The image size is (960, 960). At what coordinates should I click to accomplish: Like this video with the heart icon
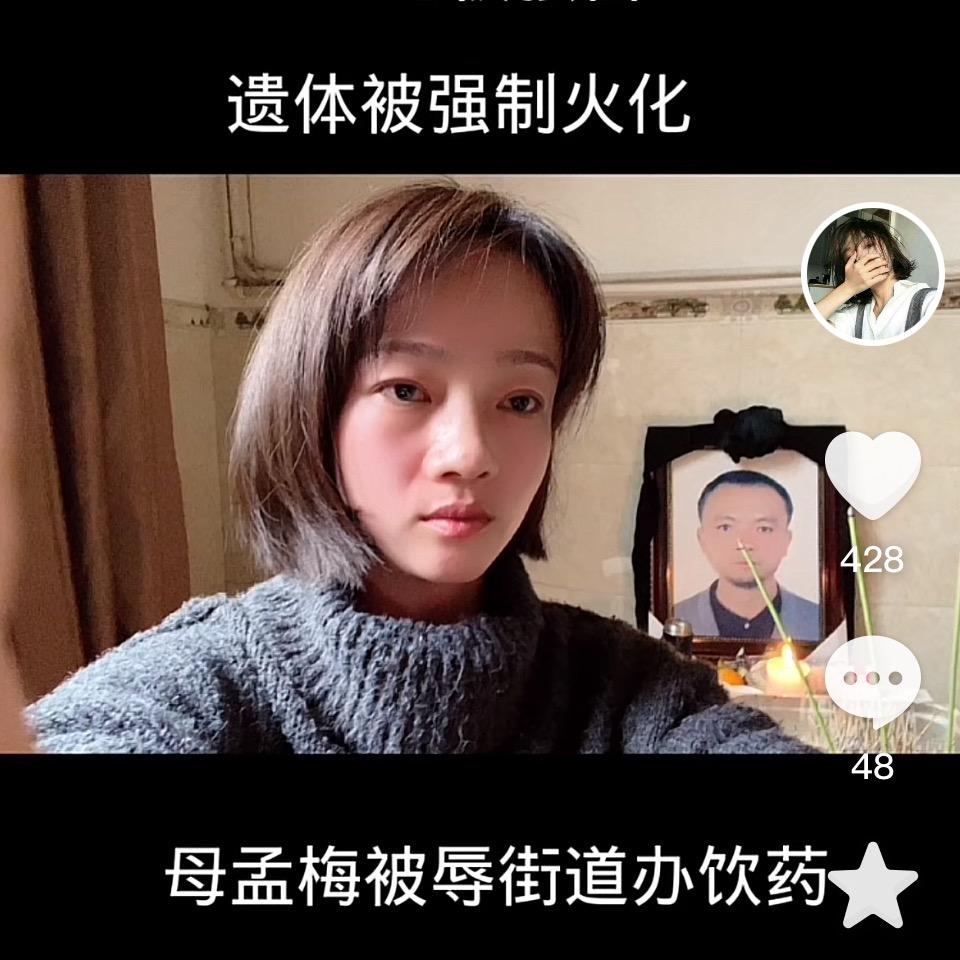coord(872,476)
